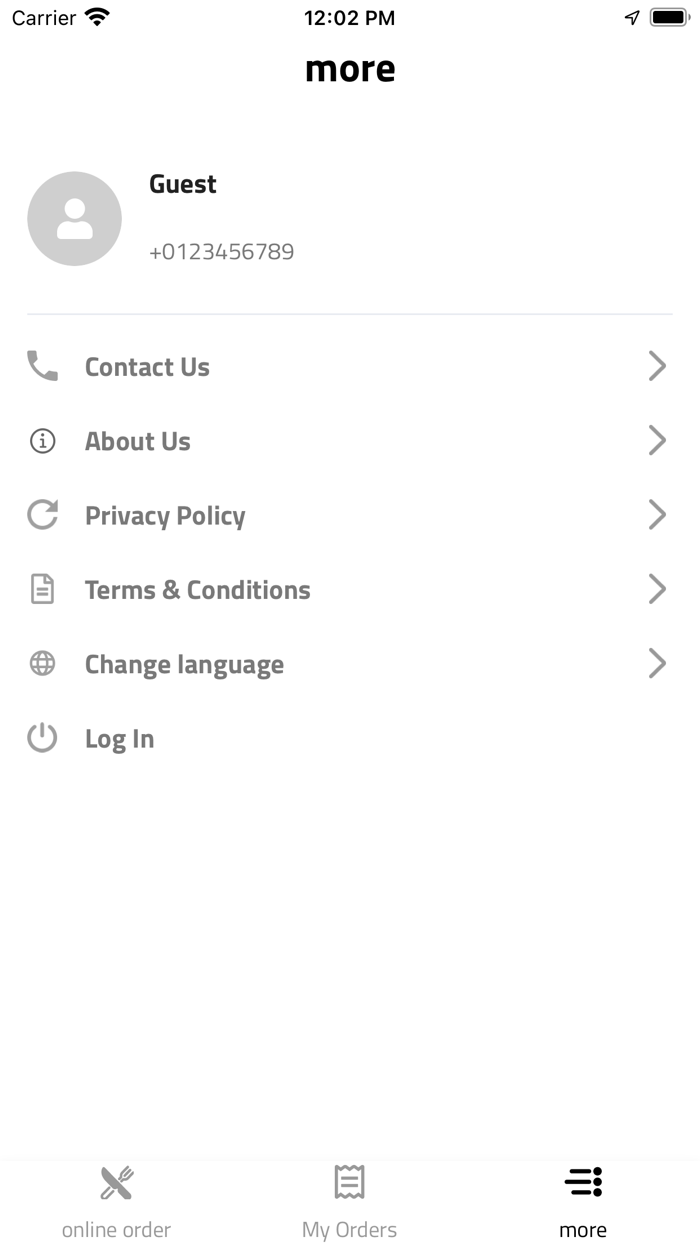The image size is (700, 1244).
Task: Open the Contact Us row
Action: tap(147, 367)
